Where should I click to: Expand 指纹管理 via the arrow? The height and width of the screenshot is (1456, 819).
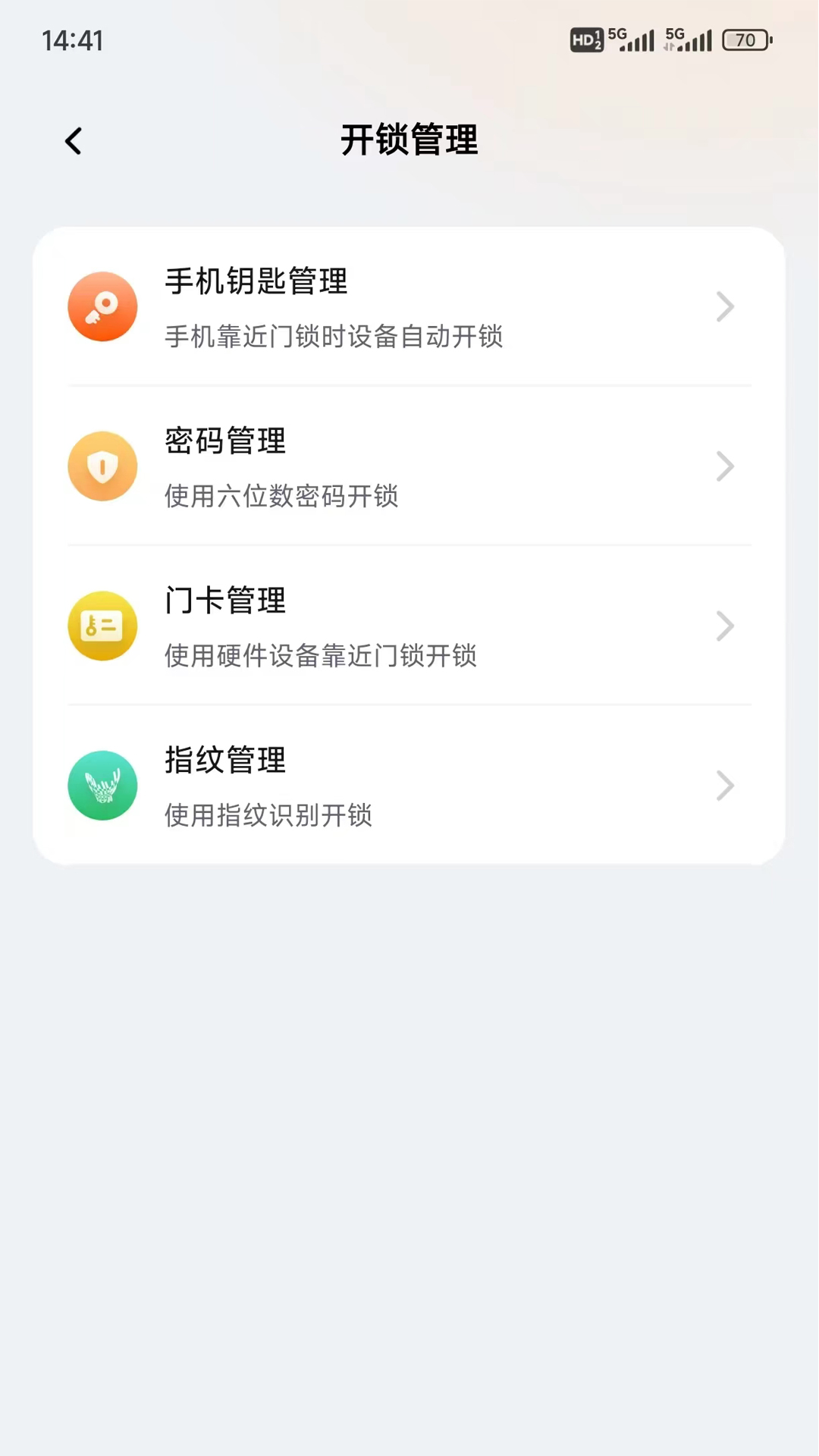tap(726, 786)
